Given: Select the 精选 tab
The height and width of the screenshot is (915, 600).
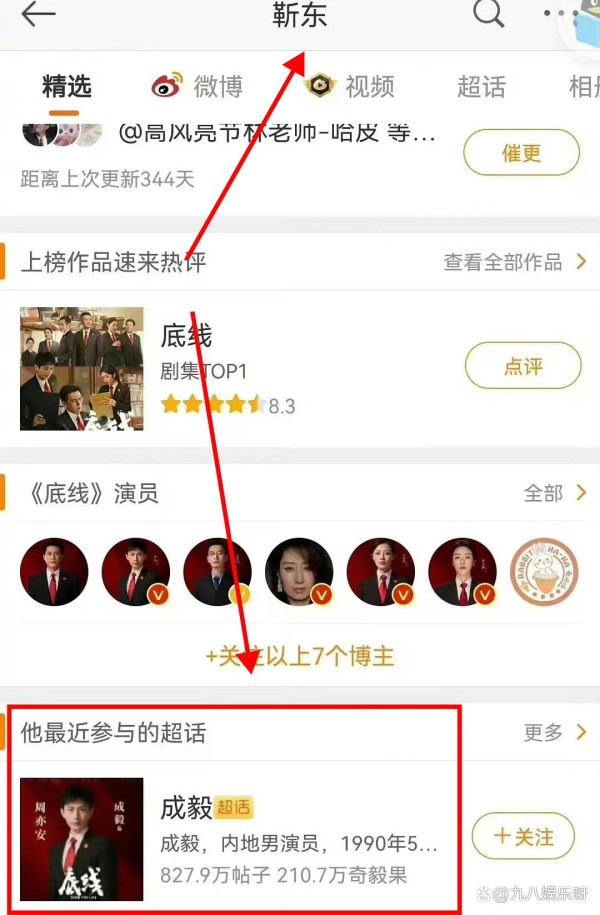Looking at the screenshot, I should 66,87.
